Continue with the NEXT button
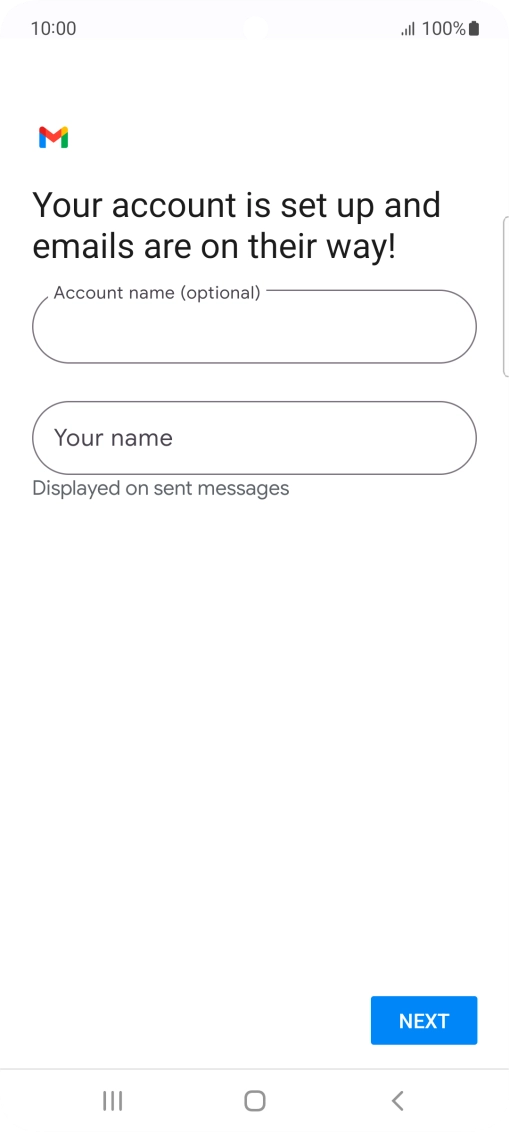 [x=424, y=1020]
